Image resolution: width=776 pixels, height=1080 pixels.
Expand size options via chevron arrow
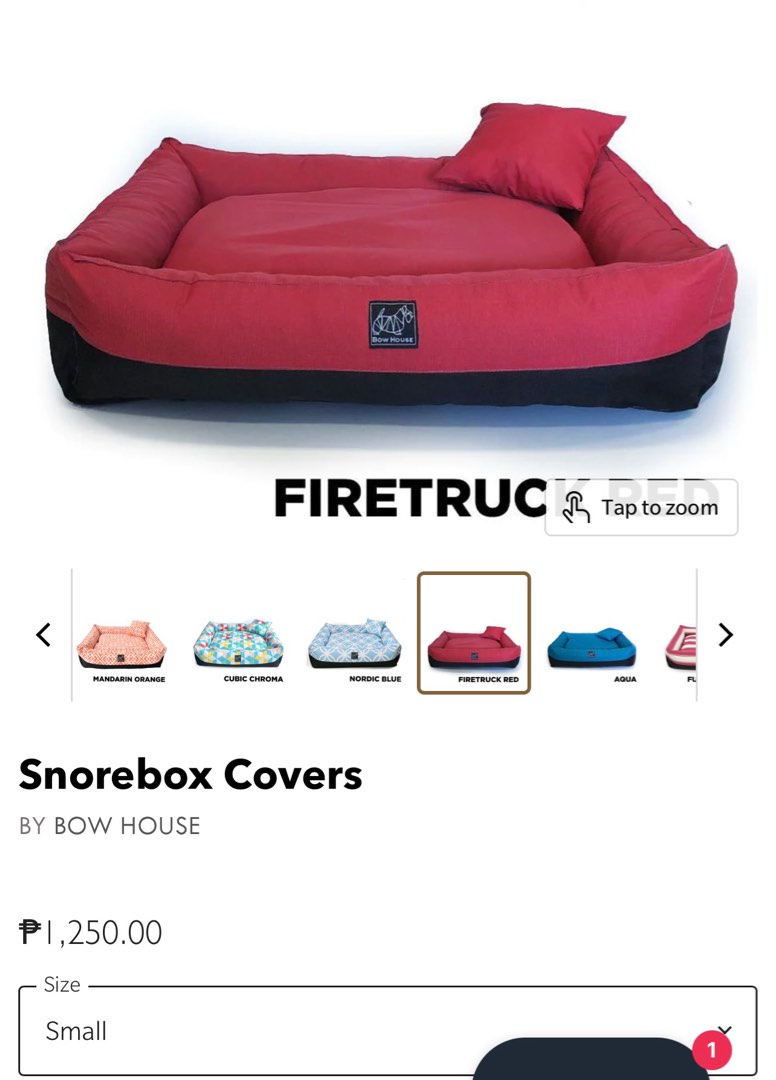pos(725,1030)
